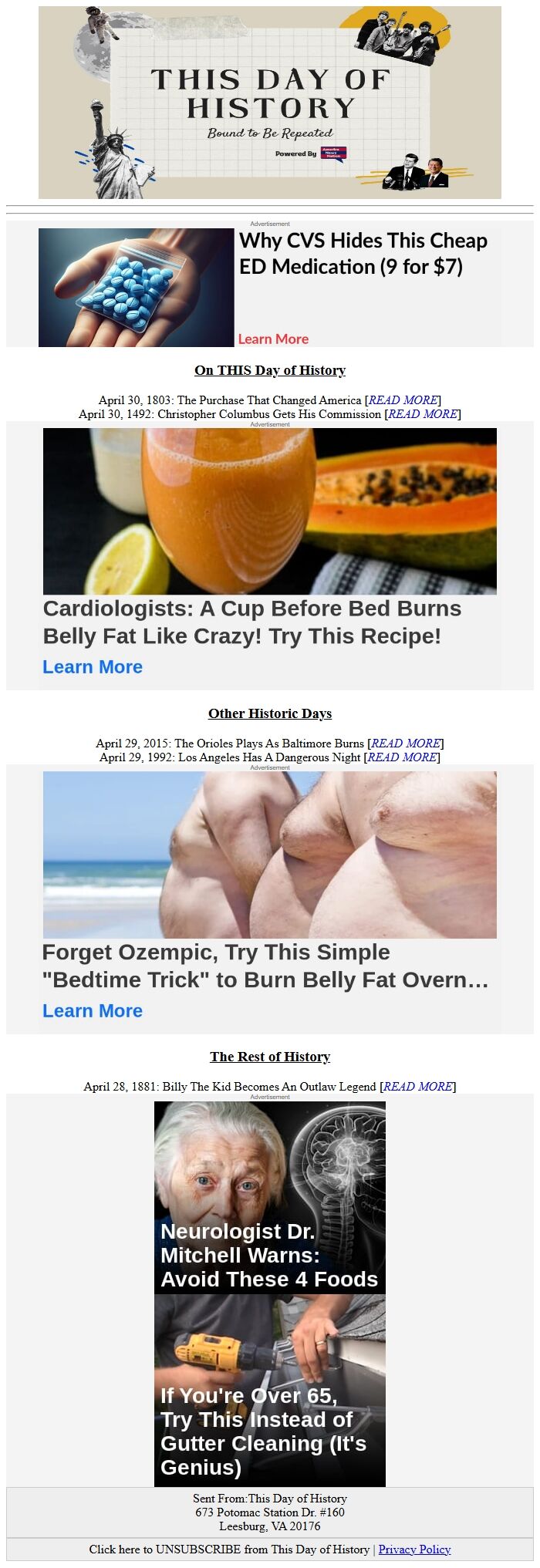Open the blue pills ad image
Image resolution: width=540 pixels, height=1568 pixels.
(x=137, y=288)
